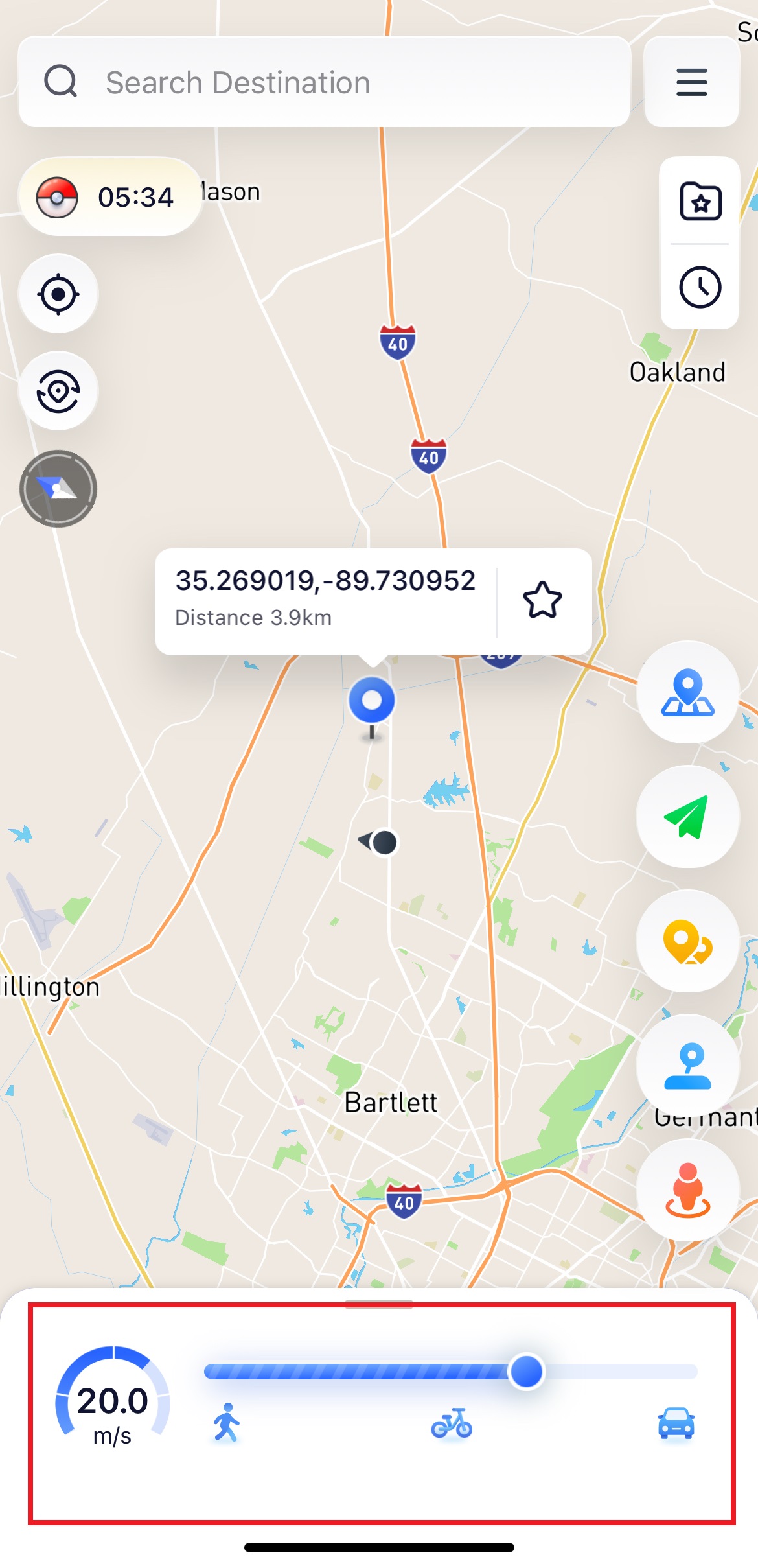The width and height of the screenshot is (758, 1568).
Task: Open saved favorites folder
Action: point(700,202)
